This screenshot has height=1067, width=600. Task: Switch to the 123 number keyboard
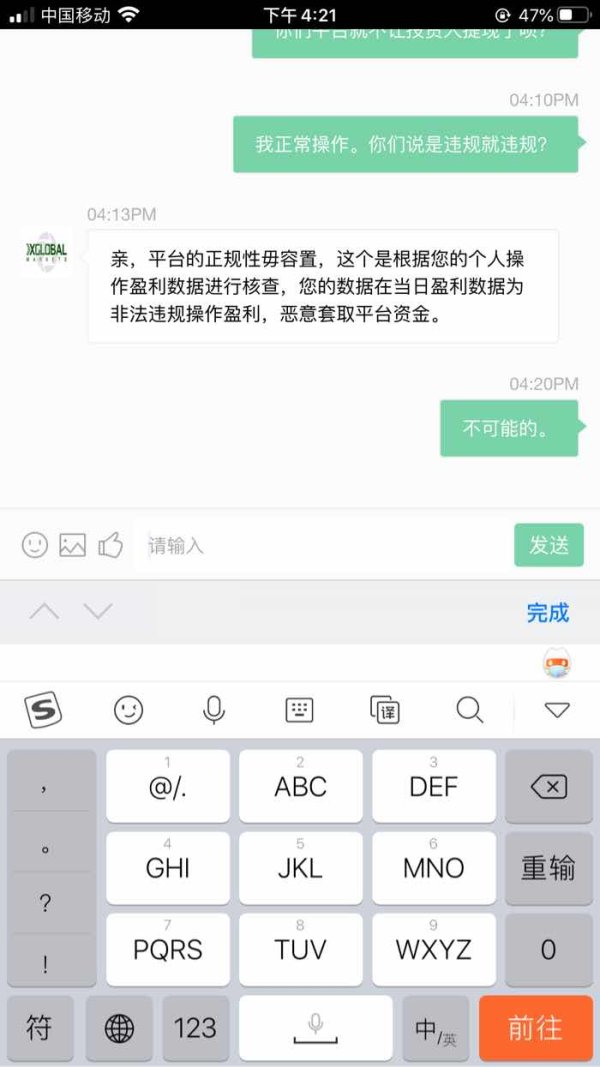pos(196,1028)
